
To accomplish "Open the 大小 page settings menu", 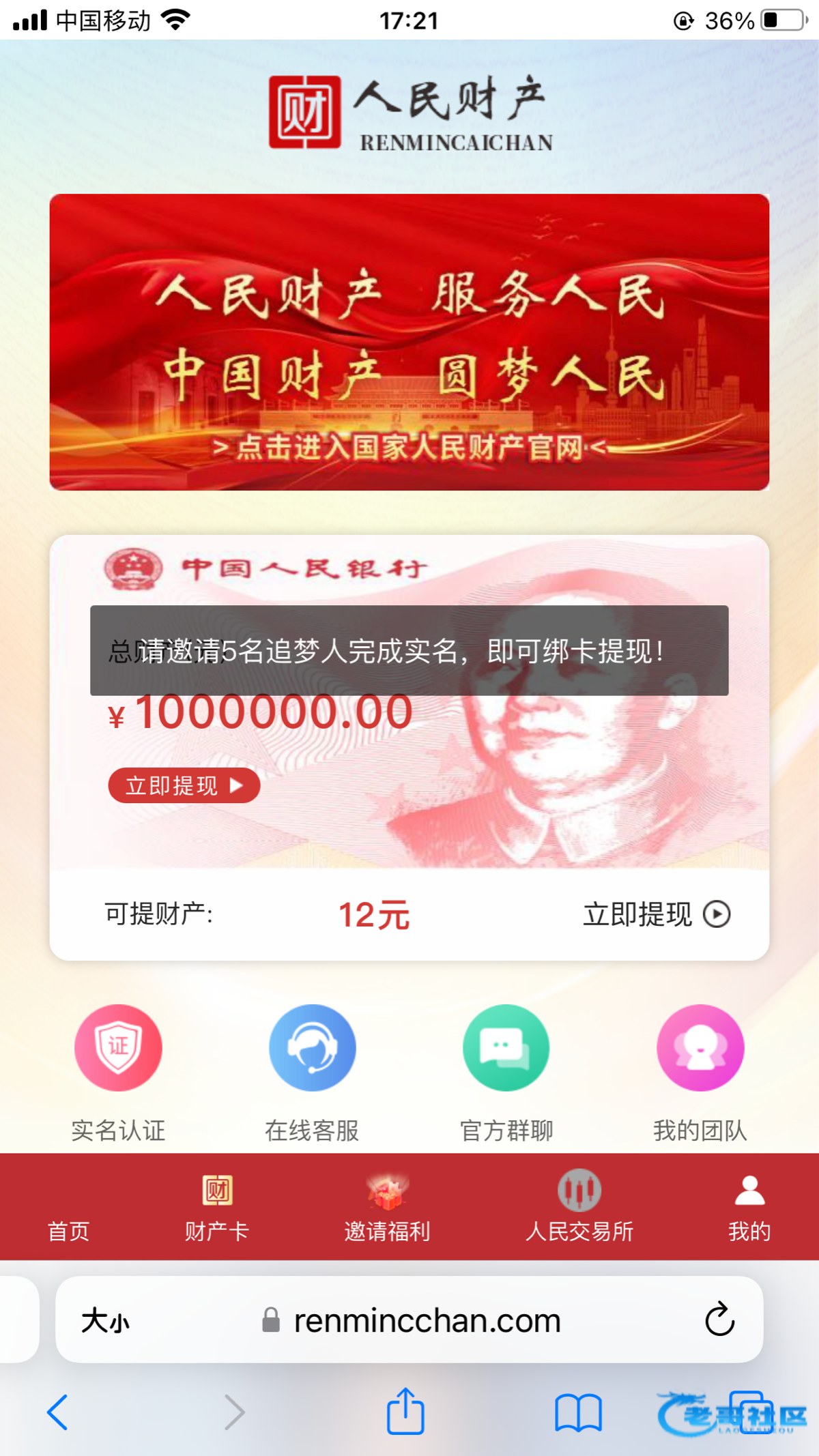I will [105, 1321].
